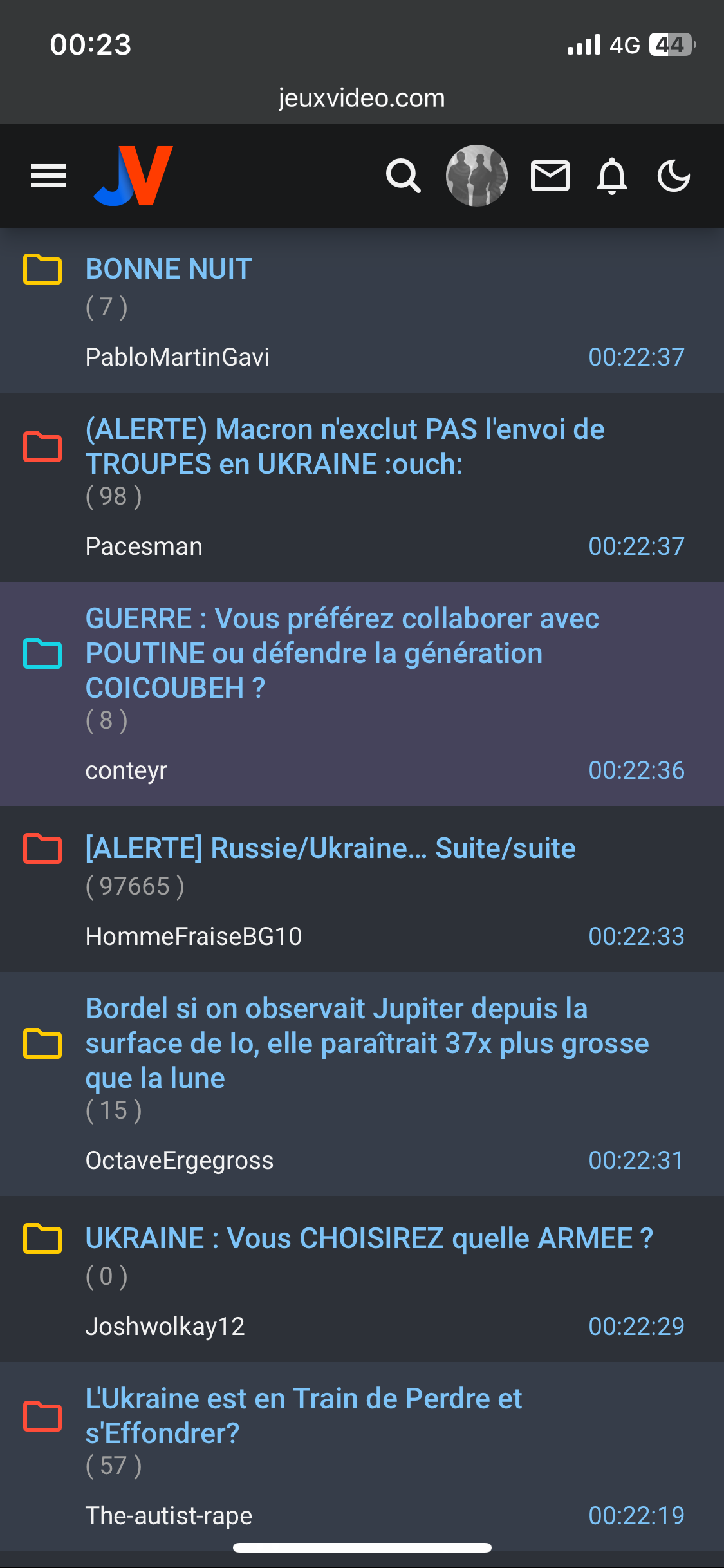Toggle the dark mode moon icon
Screen dimensions: 724x1568
point(673,176)
